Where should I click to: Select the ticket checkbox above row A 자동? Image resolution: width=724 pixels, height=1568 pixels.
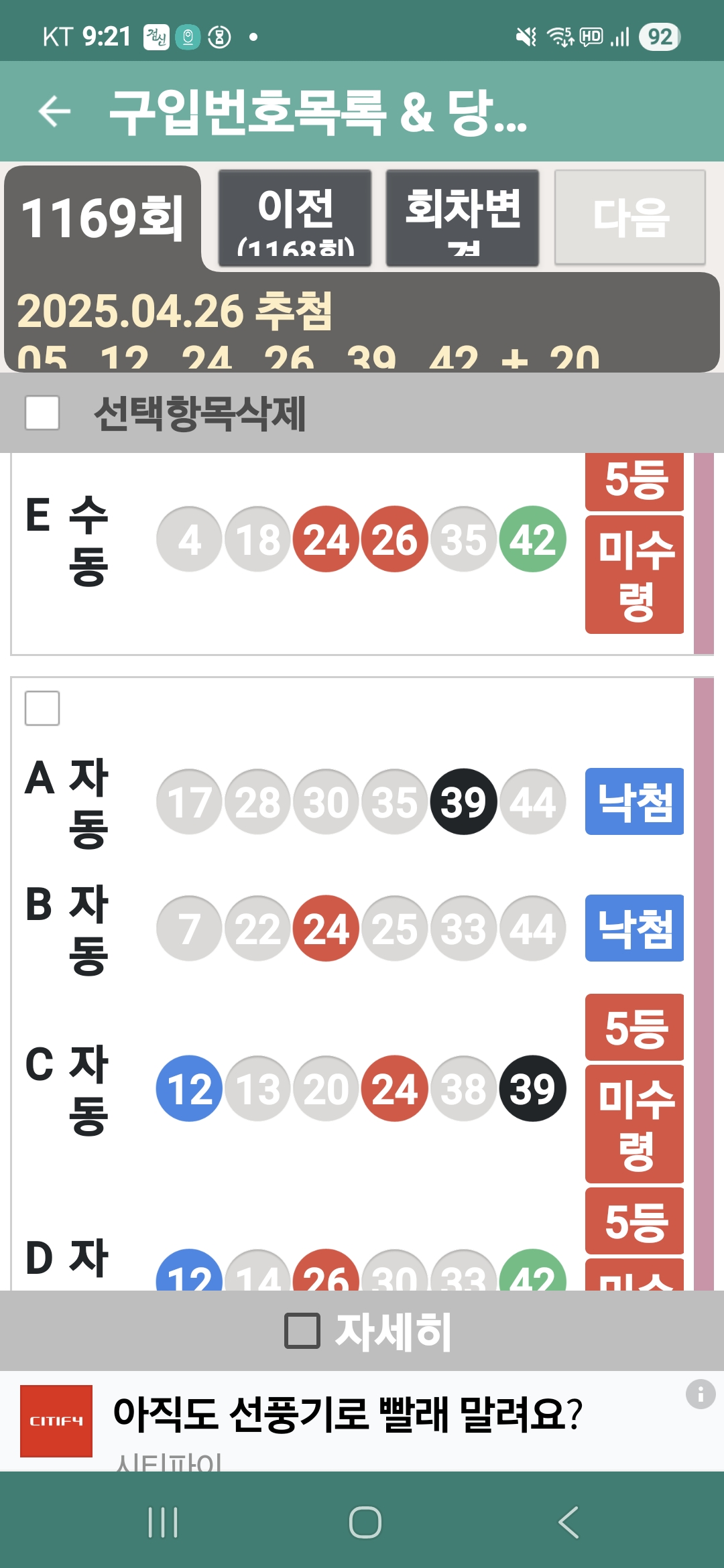point(42,708)
